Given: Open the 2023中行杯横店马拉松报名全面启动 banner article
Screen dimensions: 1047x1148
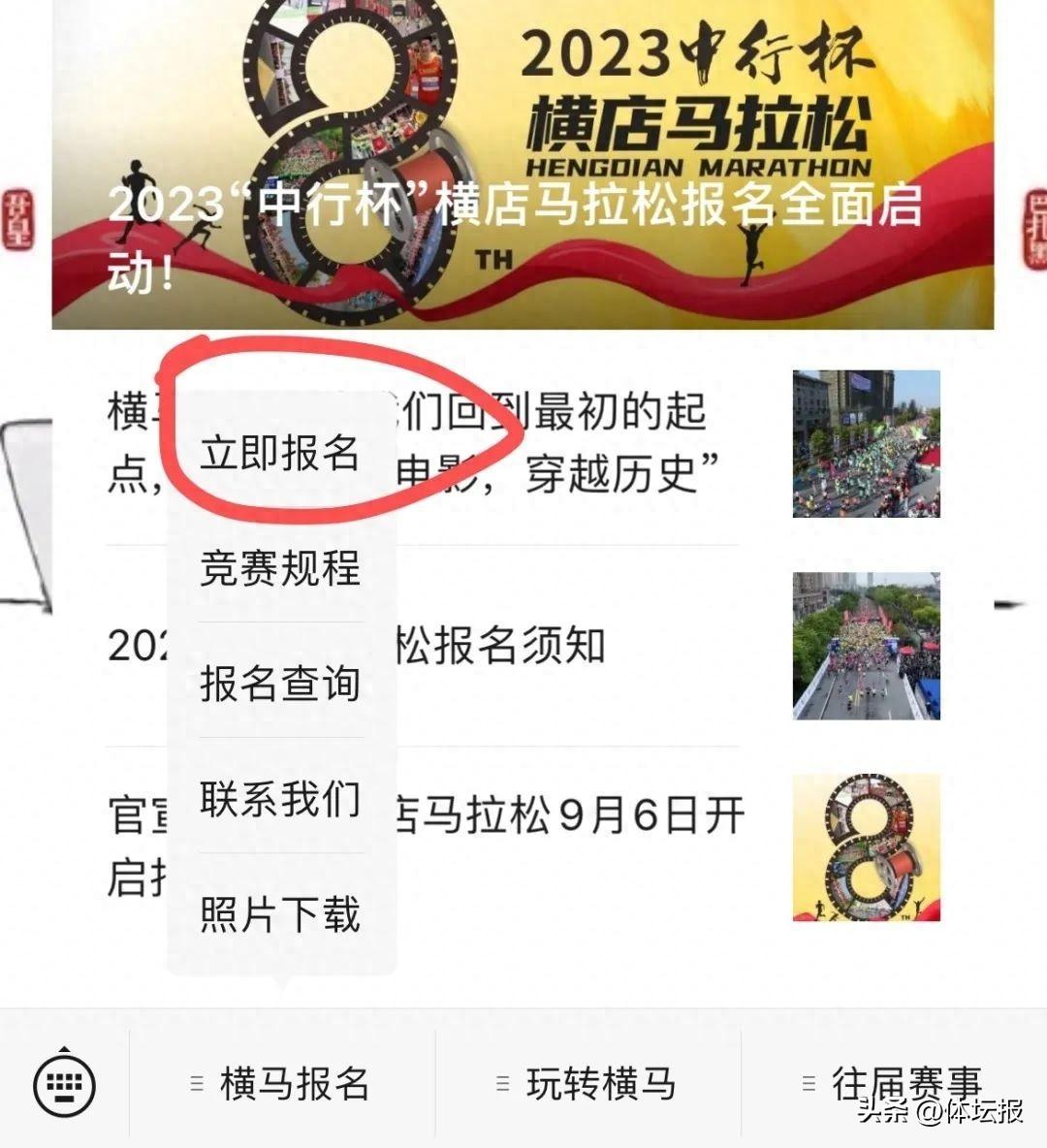Looking at the screenshot, I should [x=522, y=165].
